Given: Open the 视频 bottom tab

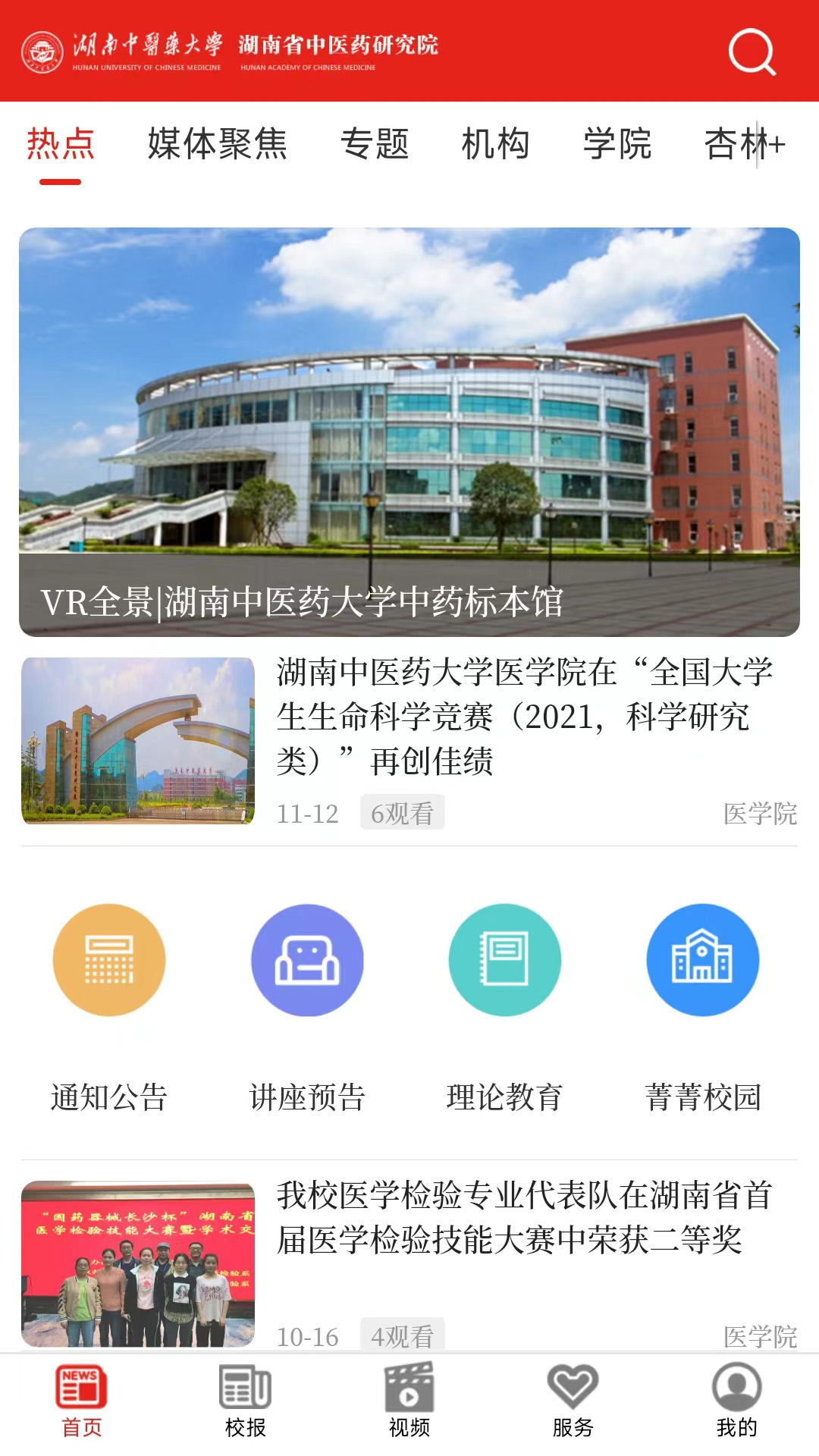Looking at the screenshot, I should pyautogui.click(x=409, y=1401).
